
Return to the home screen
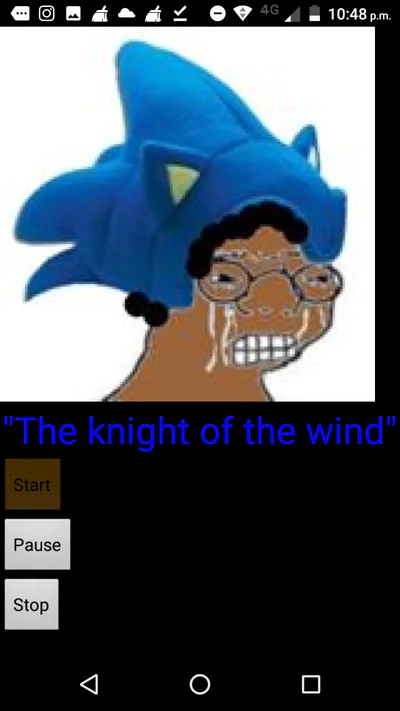[200, 684]
